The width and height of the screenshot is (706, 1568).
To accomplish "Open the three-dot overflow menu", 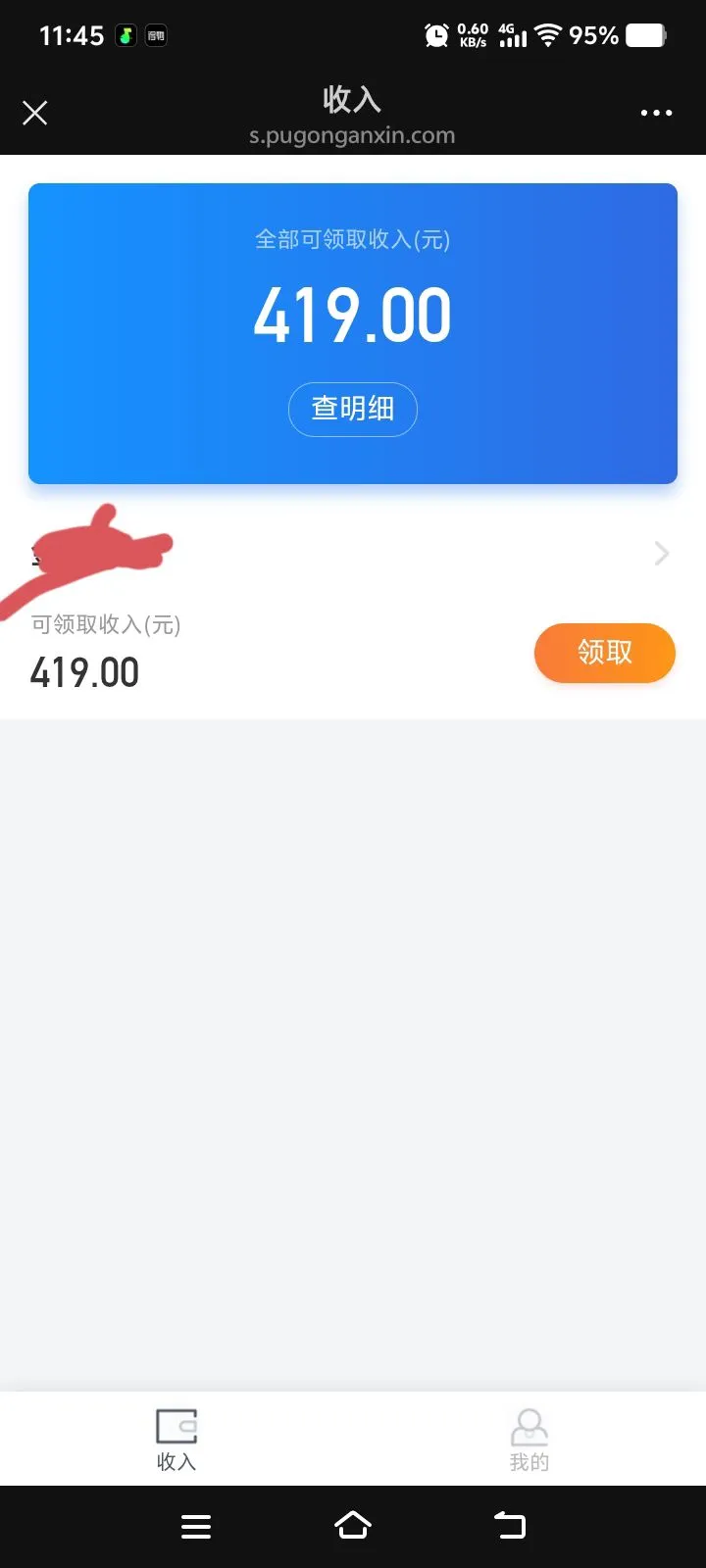I will coord(656,114).
